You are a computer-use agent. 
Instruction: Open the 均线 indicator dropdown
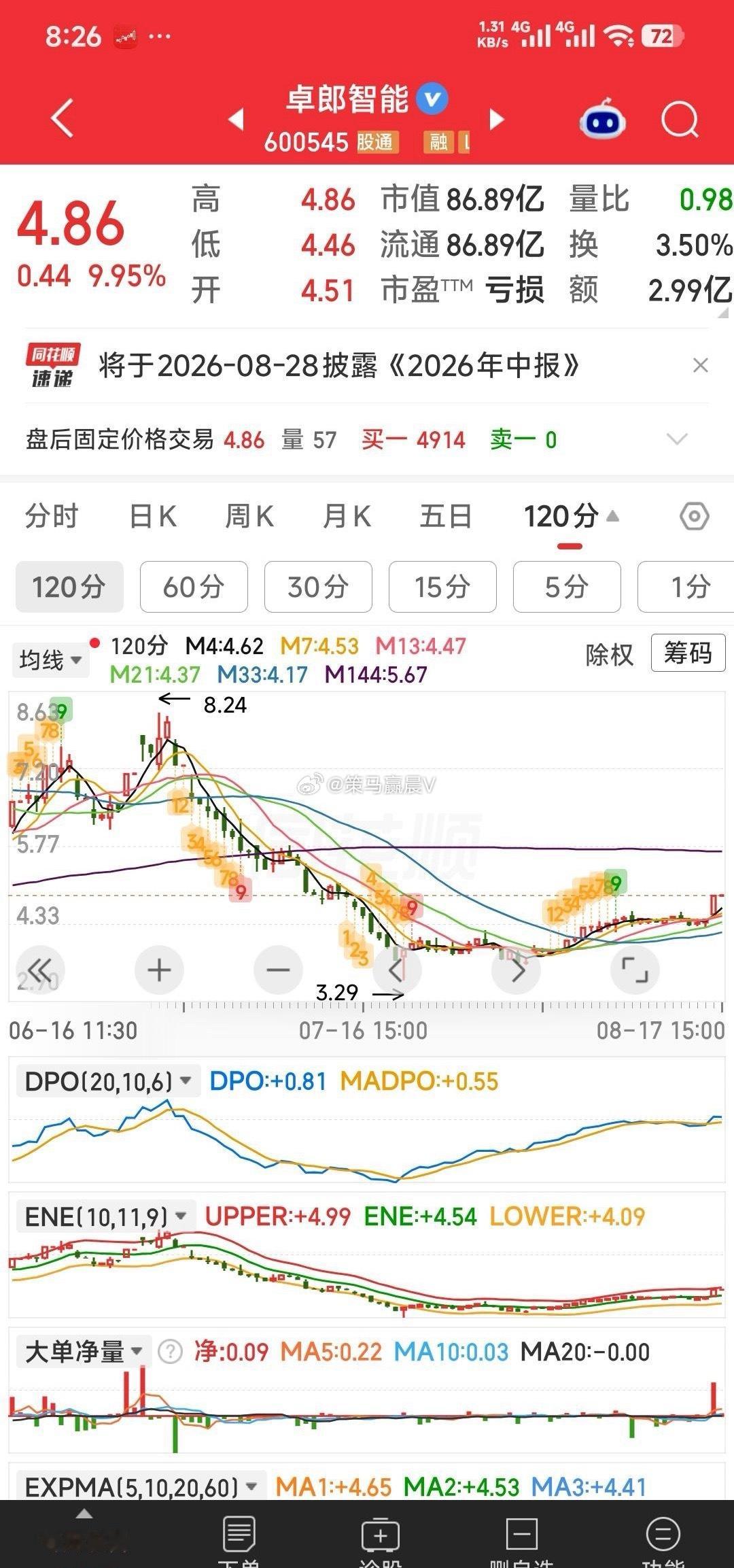click(x=50, y=660)
